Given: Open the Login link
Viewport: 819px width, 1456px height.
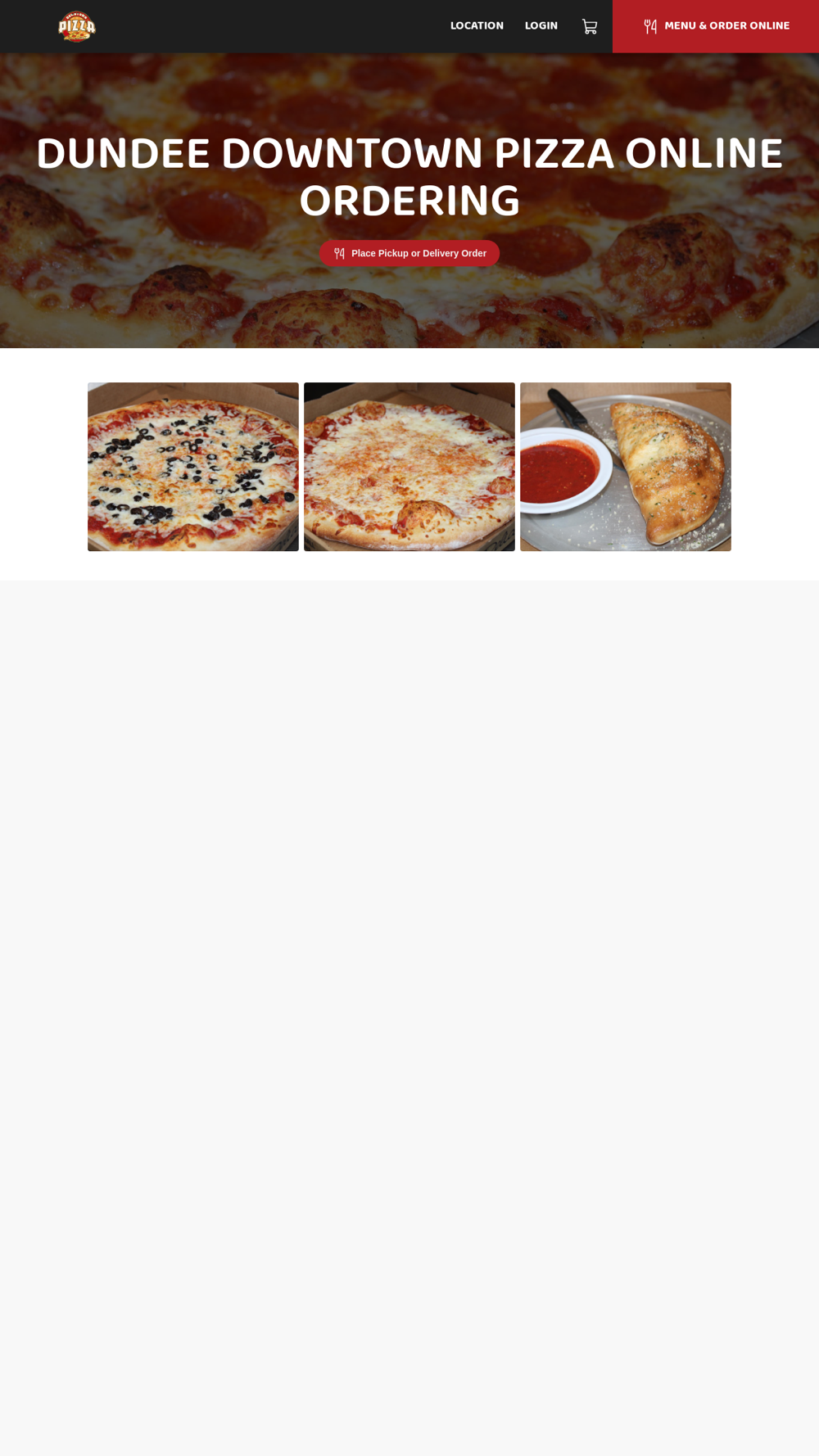Looking at the screenshot, I should [541, 25].
